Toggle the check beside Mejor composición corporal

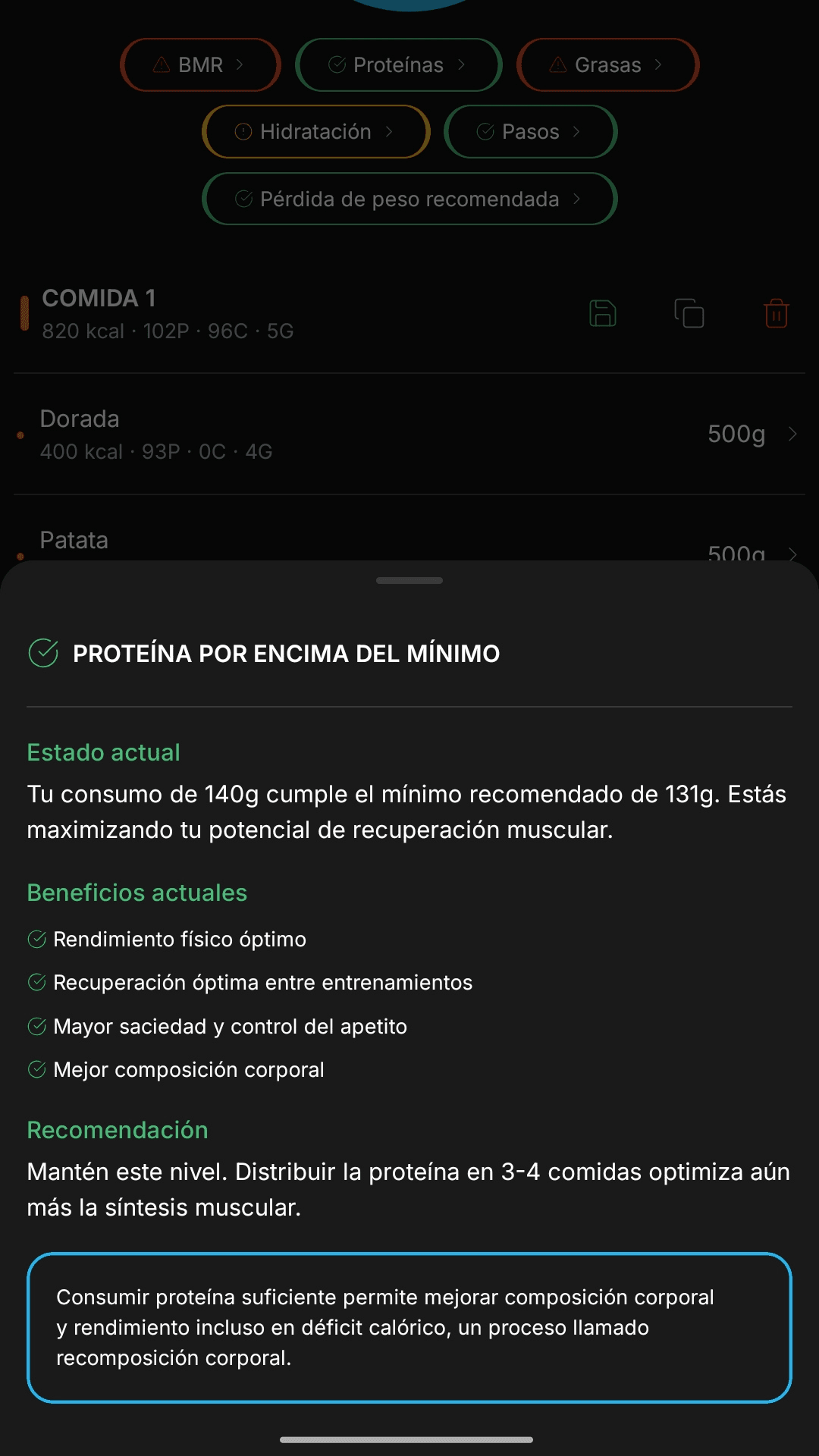[36, 1068]
